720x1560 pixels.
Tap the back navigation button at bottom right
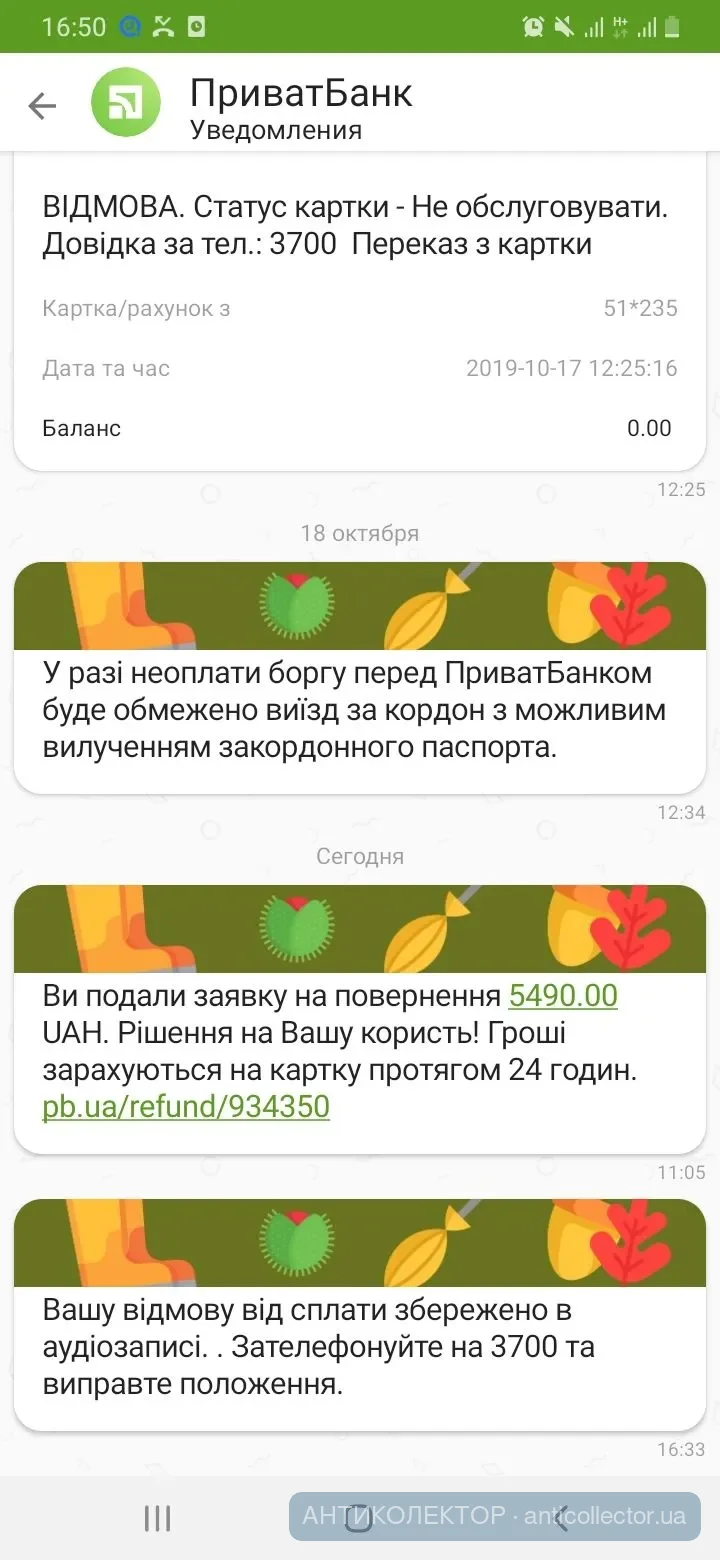coord(560,1518)
